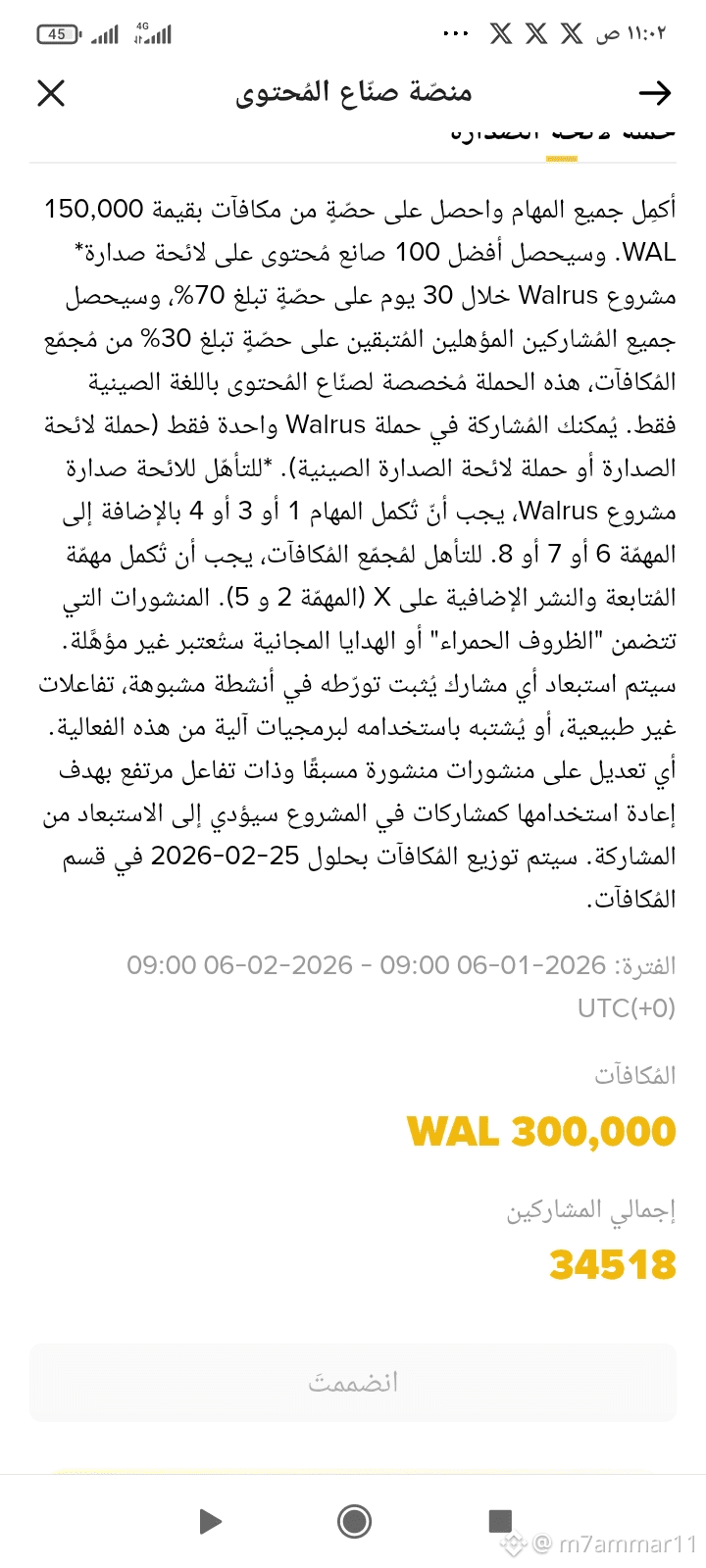Open recent apps with square button

pos(500,1521)
